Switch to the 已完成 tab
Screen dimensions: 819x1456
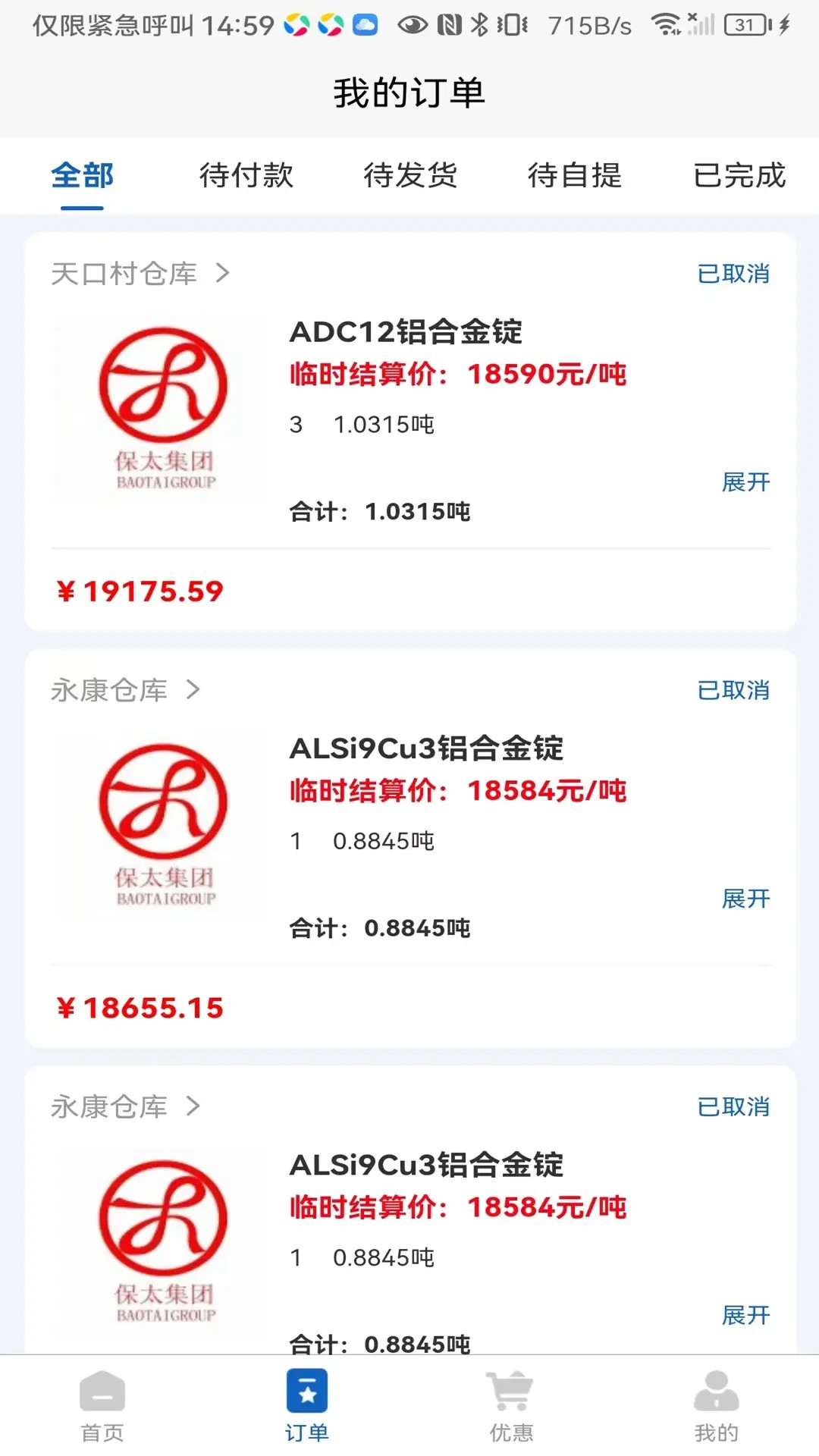pos(739,176)
